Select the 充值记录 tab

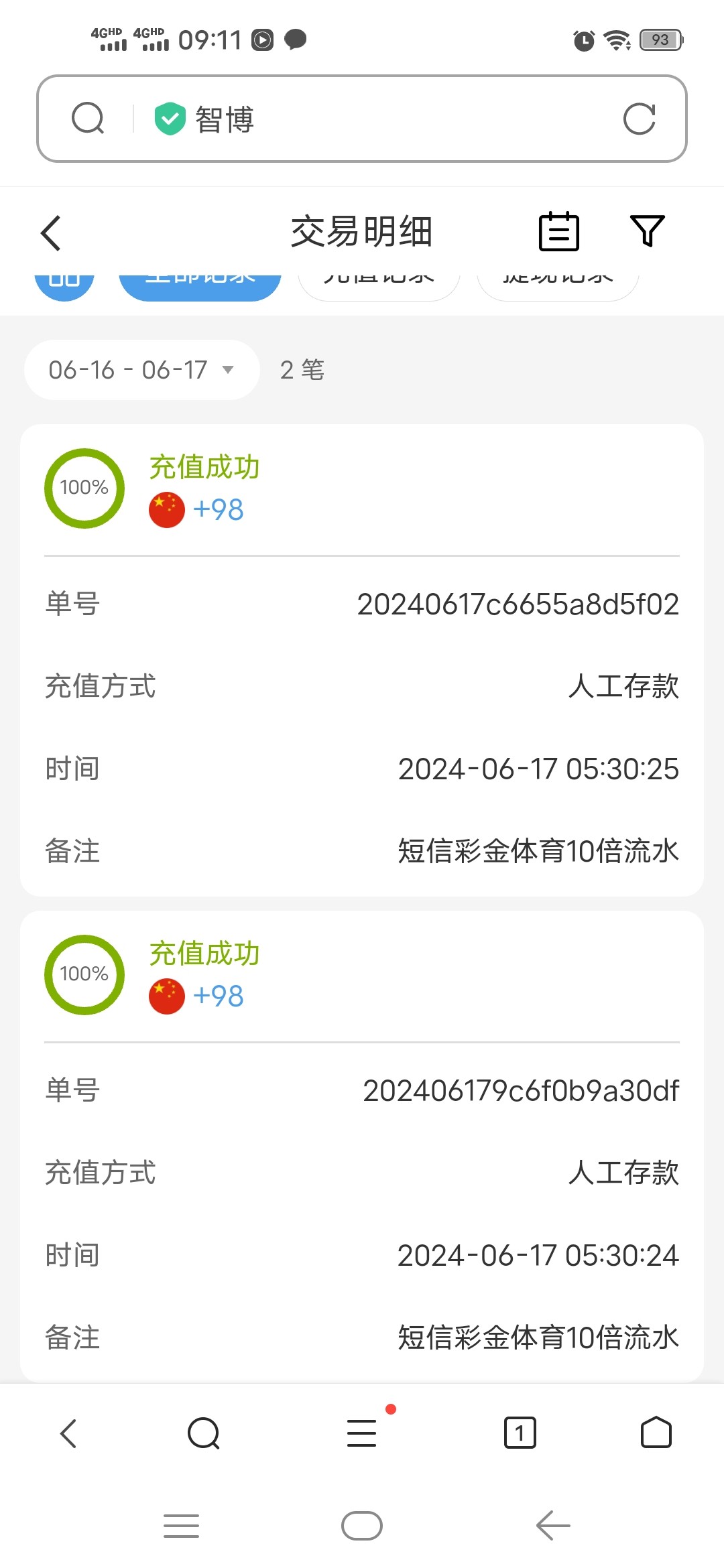379,281
